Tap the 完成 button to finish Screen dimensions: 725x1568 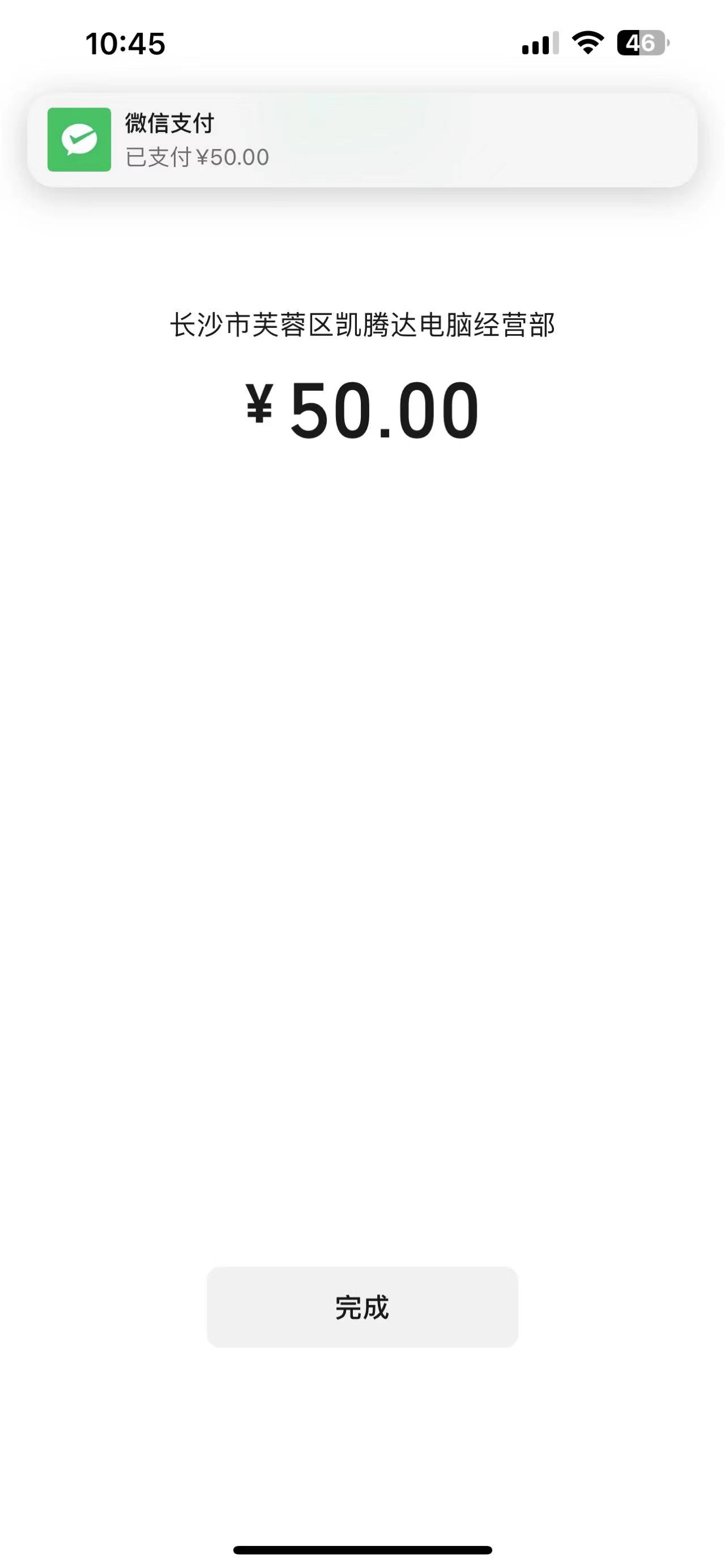(x=362, y=1307)
